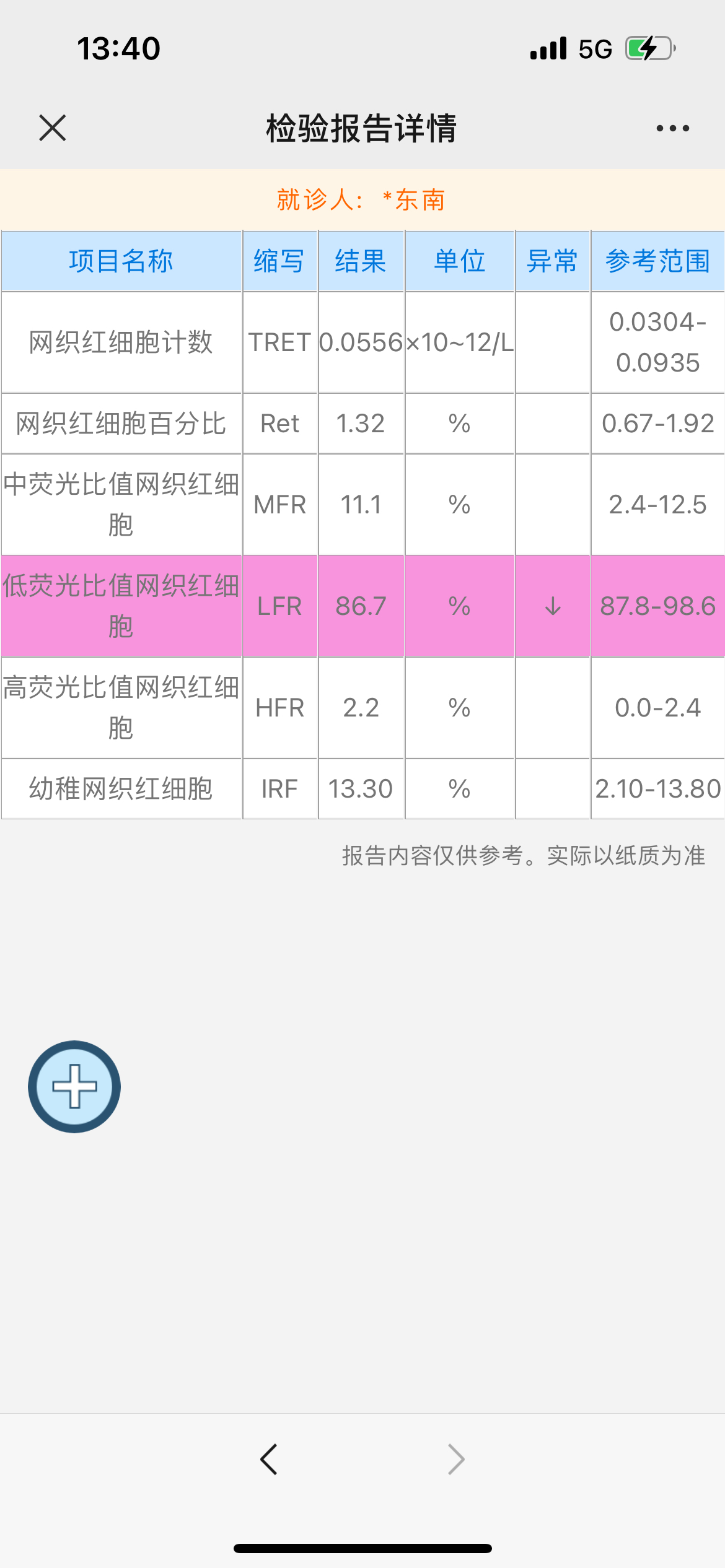Go back to the previous page
Viewport: 725px width, 1568px height.
[x=269, y=1460]
